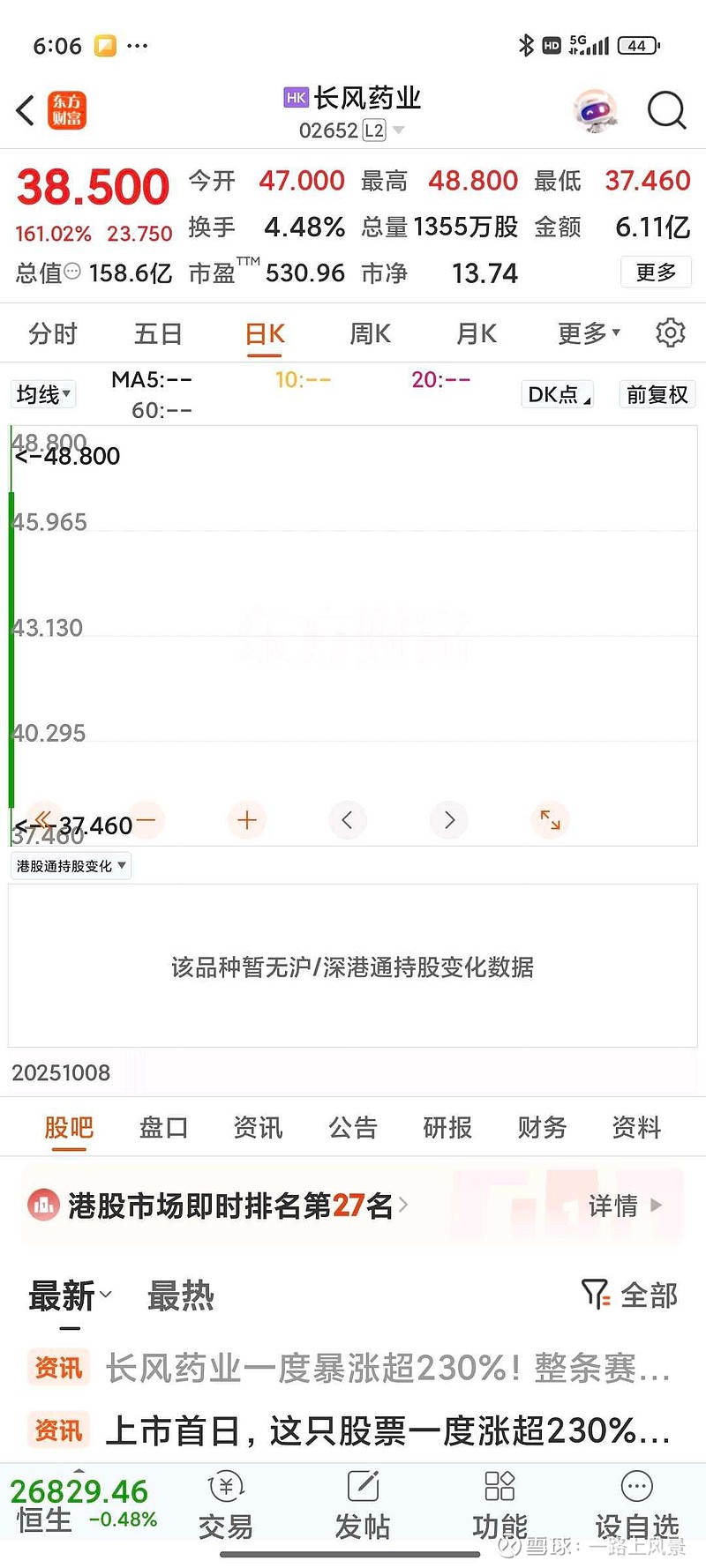Open news 上市首日，这只股票一度涨超230%
Image resolution: width=706 pixels, height=1568 pixels.
pyautogui.click(x=387, y=1430)
